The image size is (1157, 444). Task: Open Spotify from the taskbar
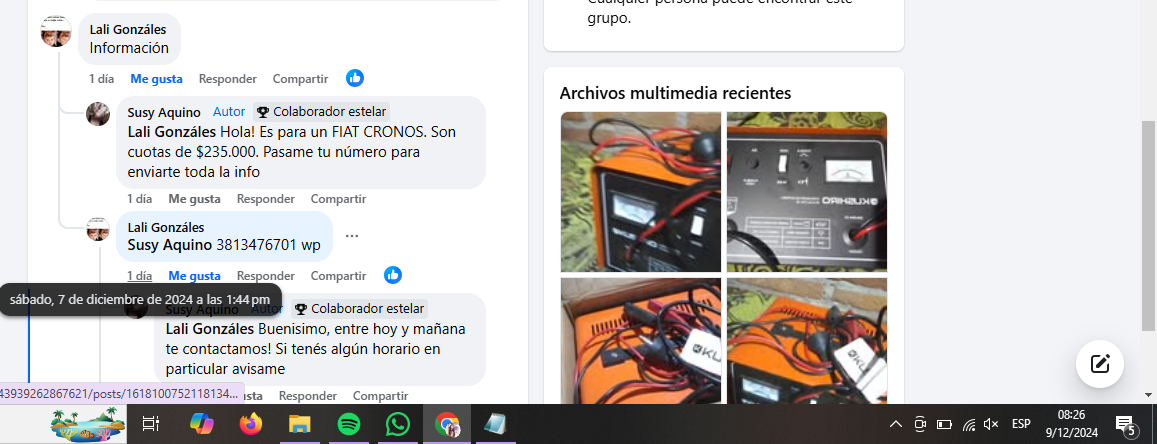point(349,424)
